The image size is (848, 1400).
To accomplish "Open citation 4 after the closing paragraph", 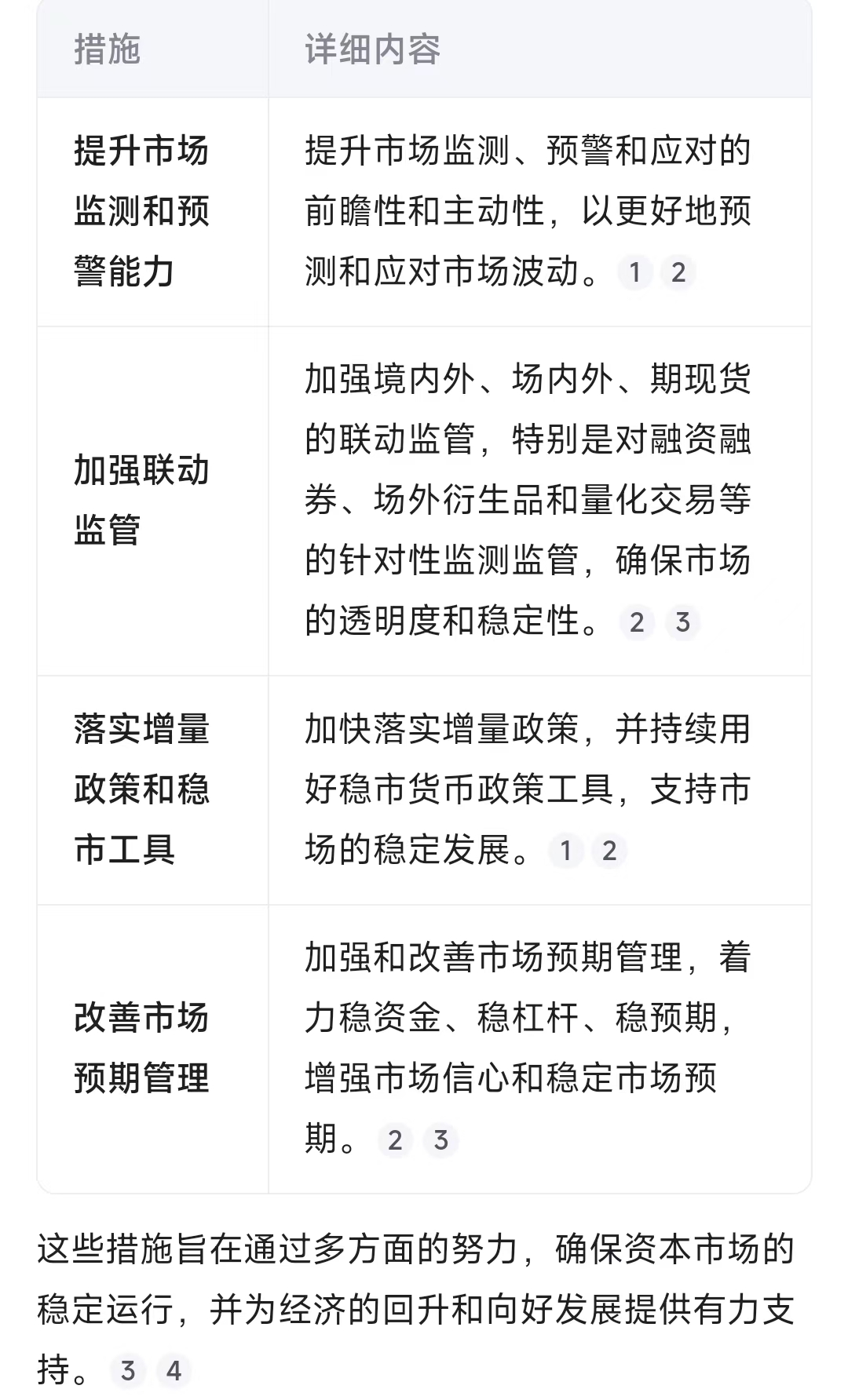I will (x=174, y=1371).
